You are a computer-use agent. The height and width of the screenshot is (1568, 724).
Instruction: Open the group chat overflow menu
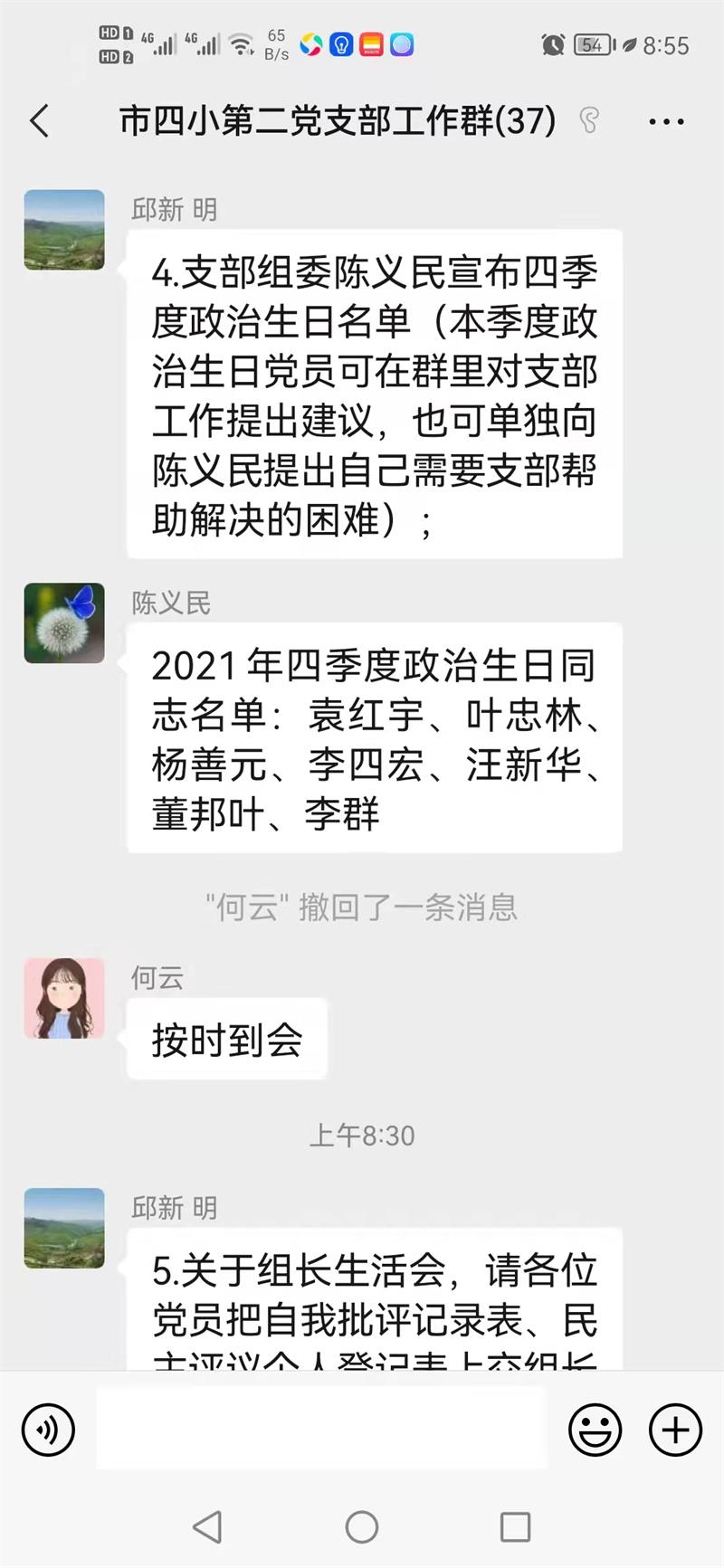tap(666, 121)
